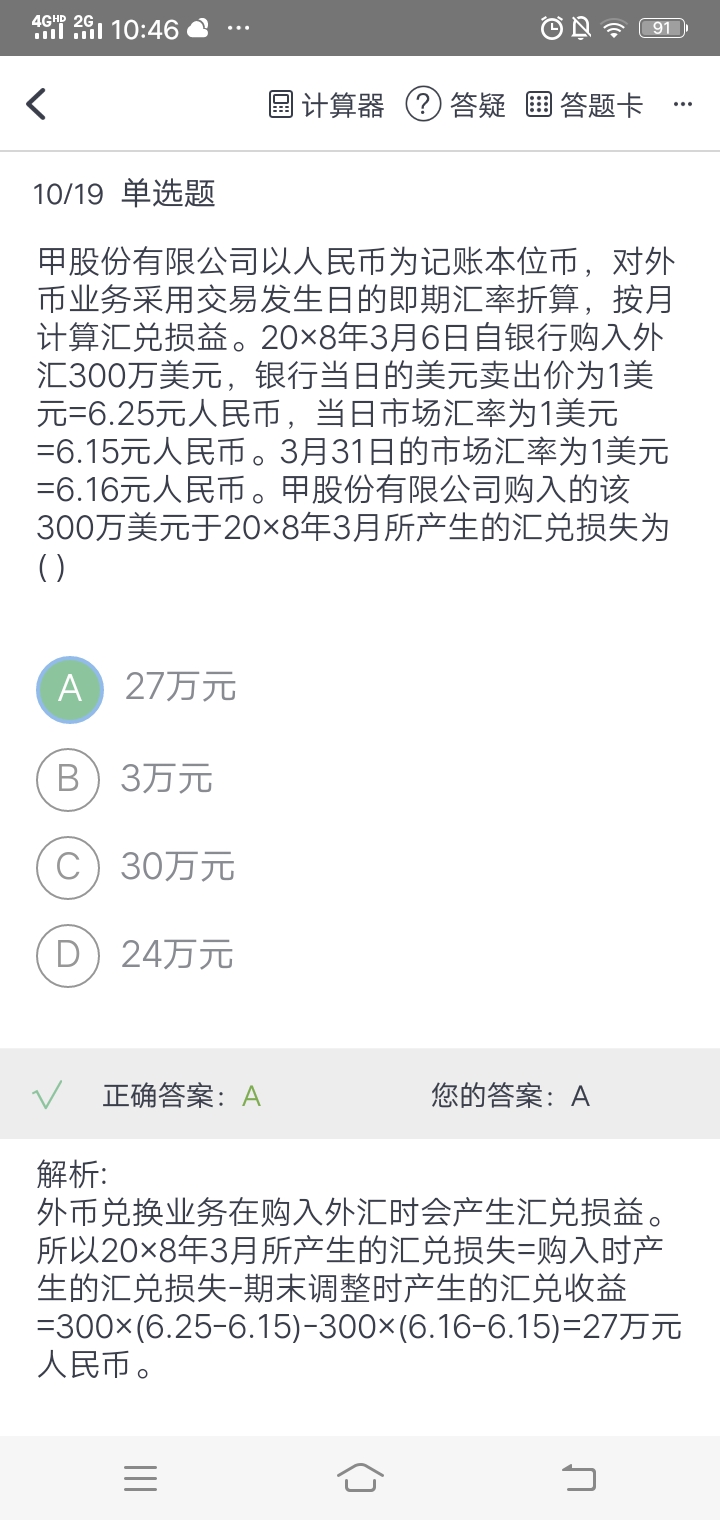The width and height of the screenshot is (720, 1520).
Task: Open 答疑 question help
Action: coord(456,105)
